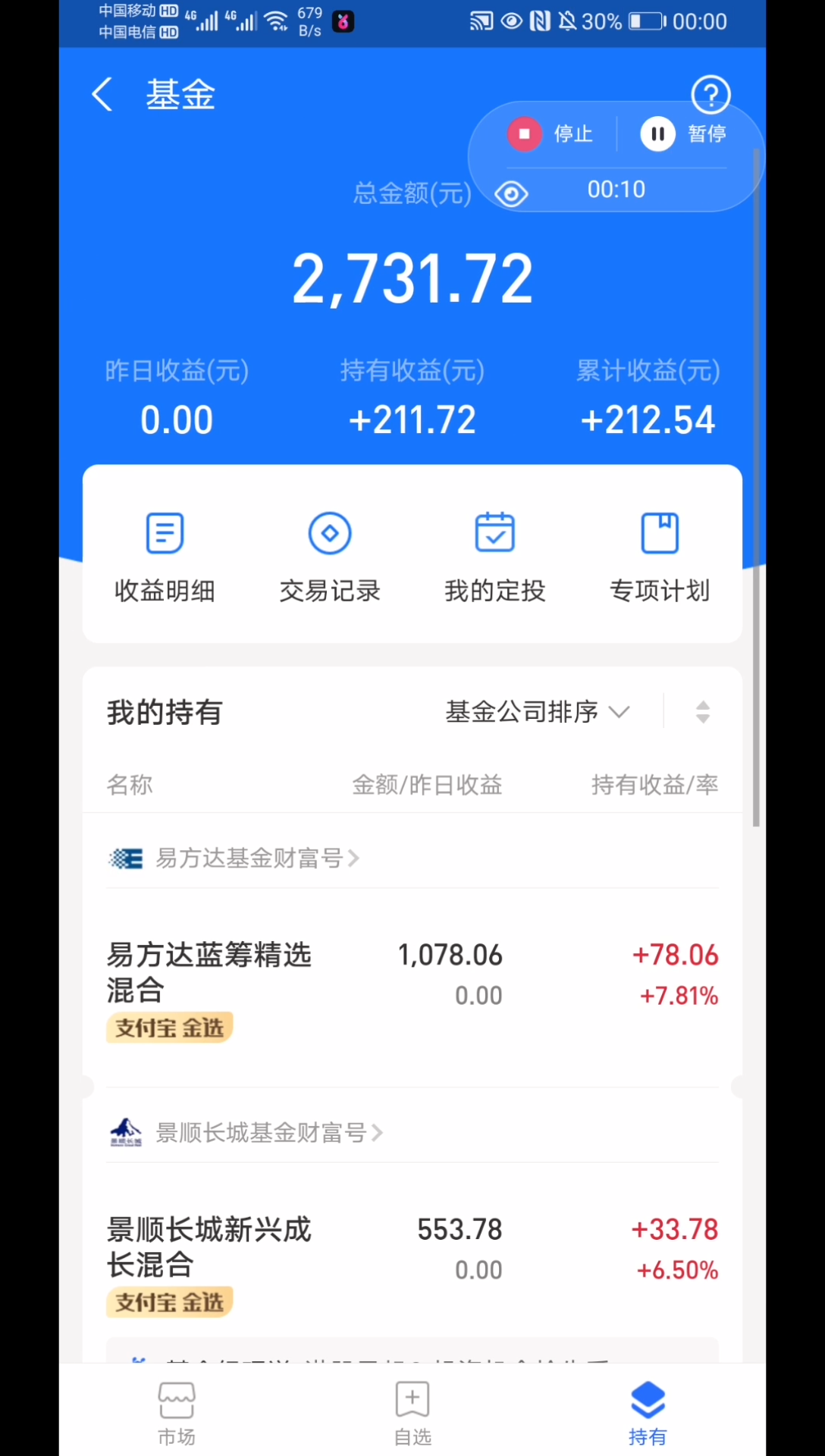Expand the 基金公司排序 dropdown
The height and width of the screenshot is (1456, 825).
pos(538,712)
